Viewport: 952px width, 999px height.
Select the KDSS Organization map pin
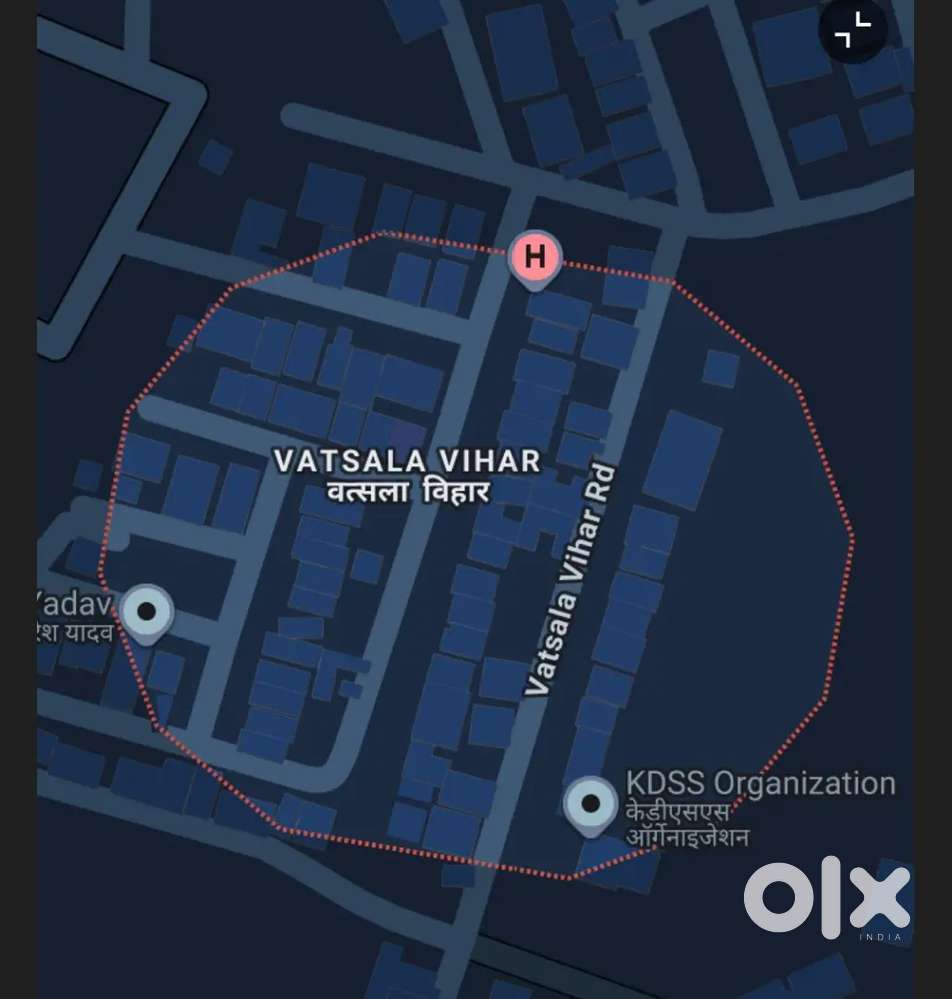point(592,802)
